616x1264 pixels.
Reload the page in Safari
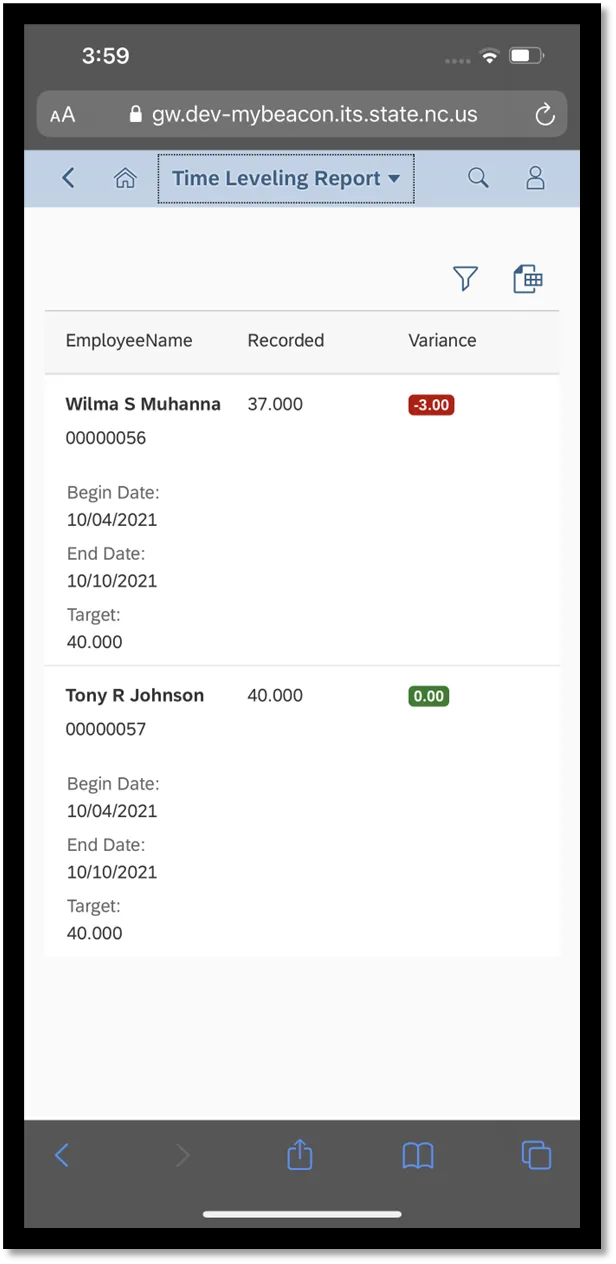point(545,114)
